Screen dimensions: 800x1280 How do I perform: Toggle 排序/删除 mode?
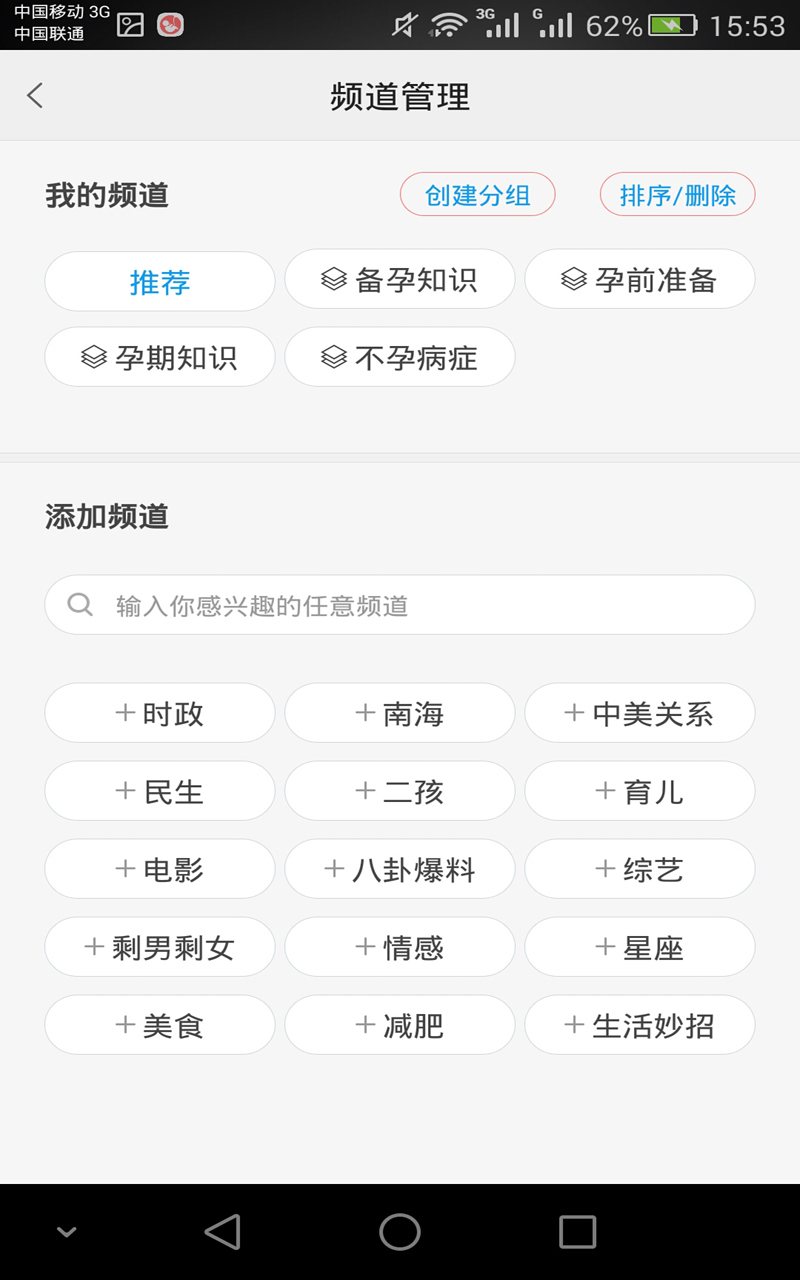[677, 194]
